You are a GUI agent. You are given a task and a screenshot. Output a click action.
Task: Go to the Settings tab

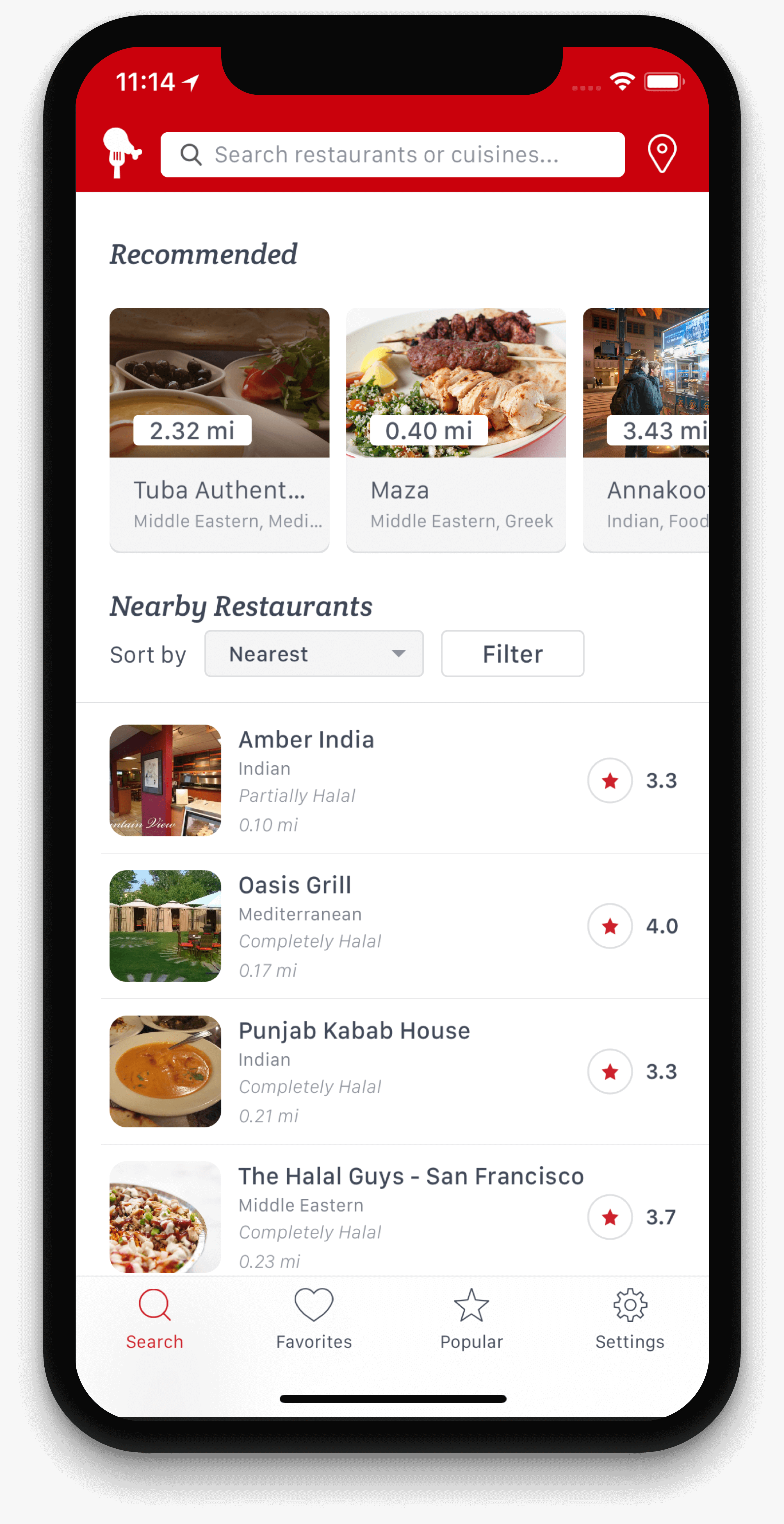click(x=630, y=1319)
